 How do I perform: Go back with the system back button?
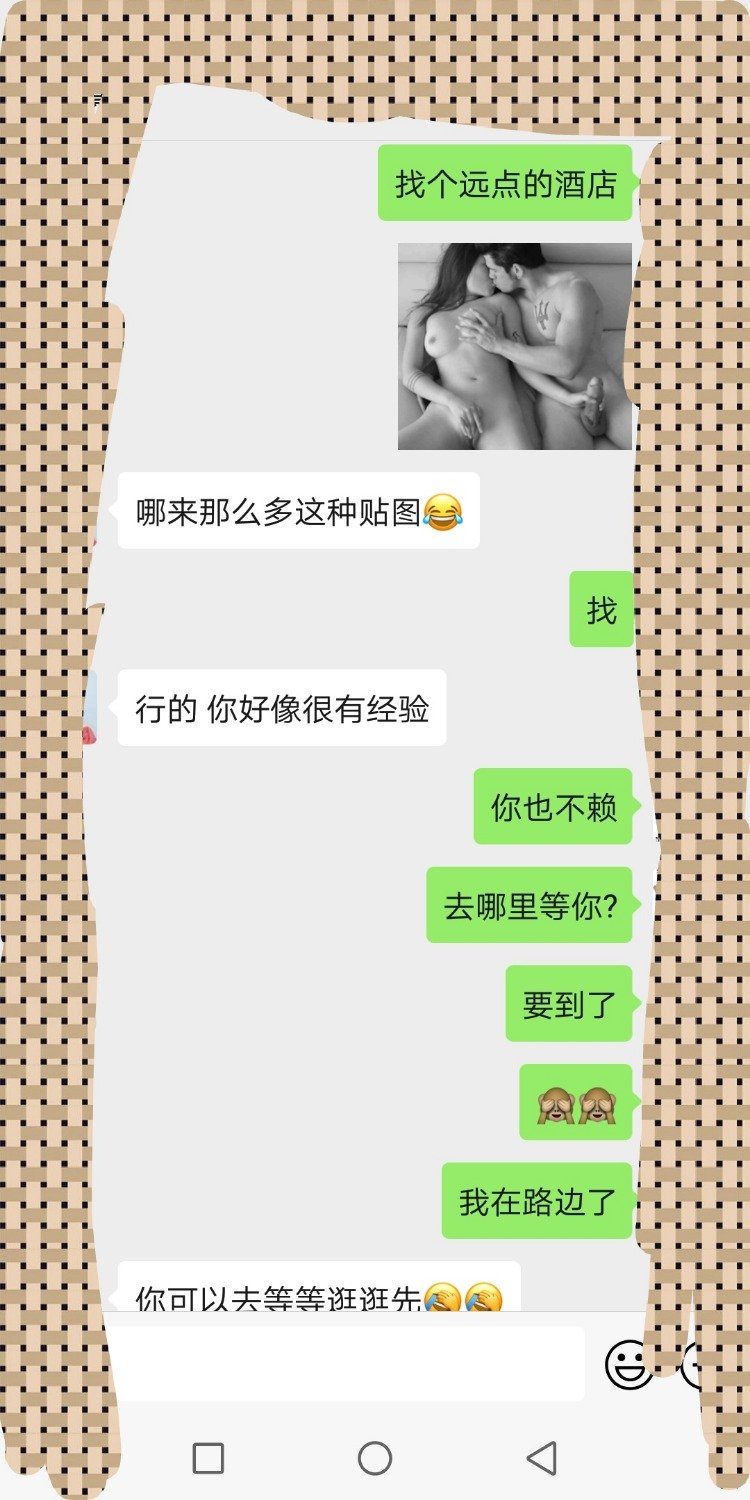tap(541, 1458)
